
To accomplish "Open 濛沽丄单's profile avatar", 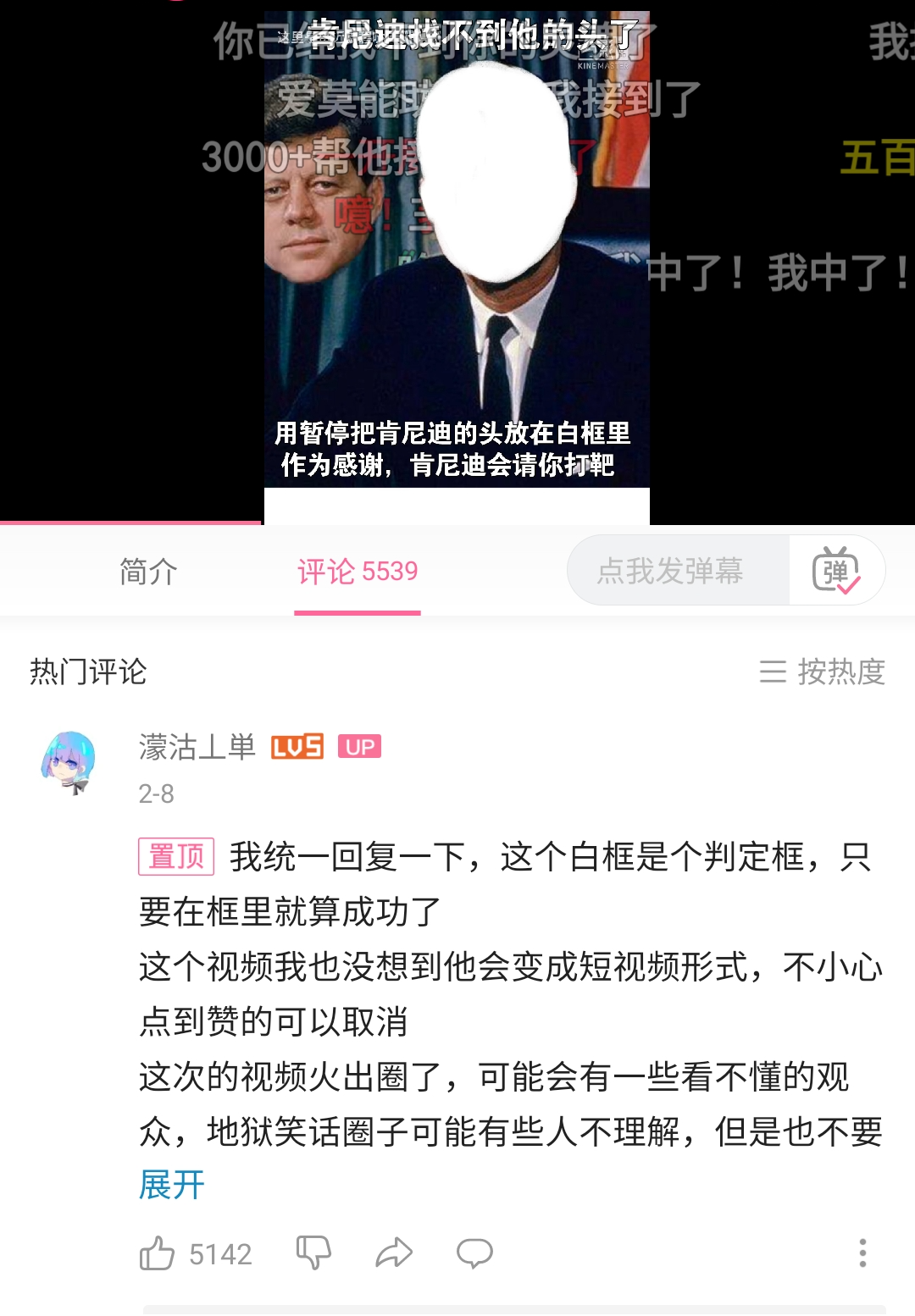I will point(69,761).
